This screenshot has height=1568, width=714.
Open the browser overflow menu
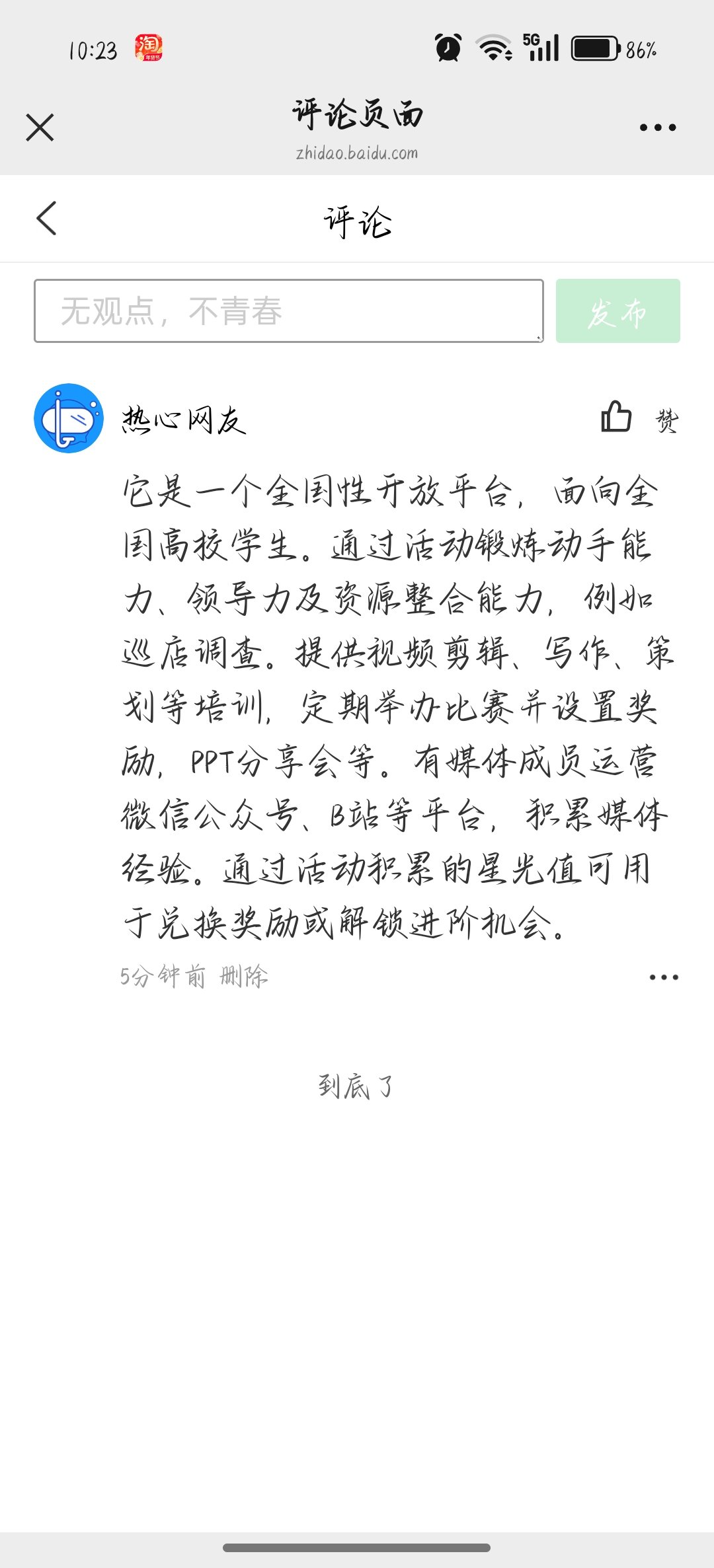657,128
